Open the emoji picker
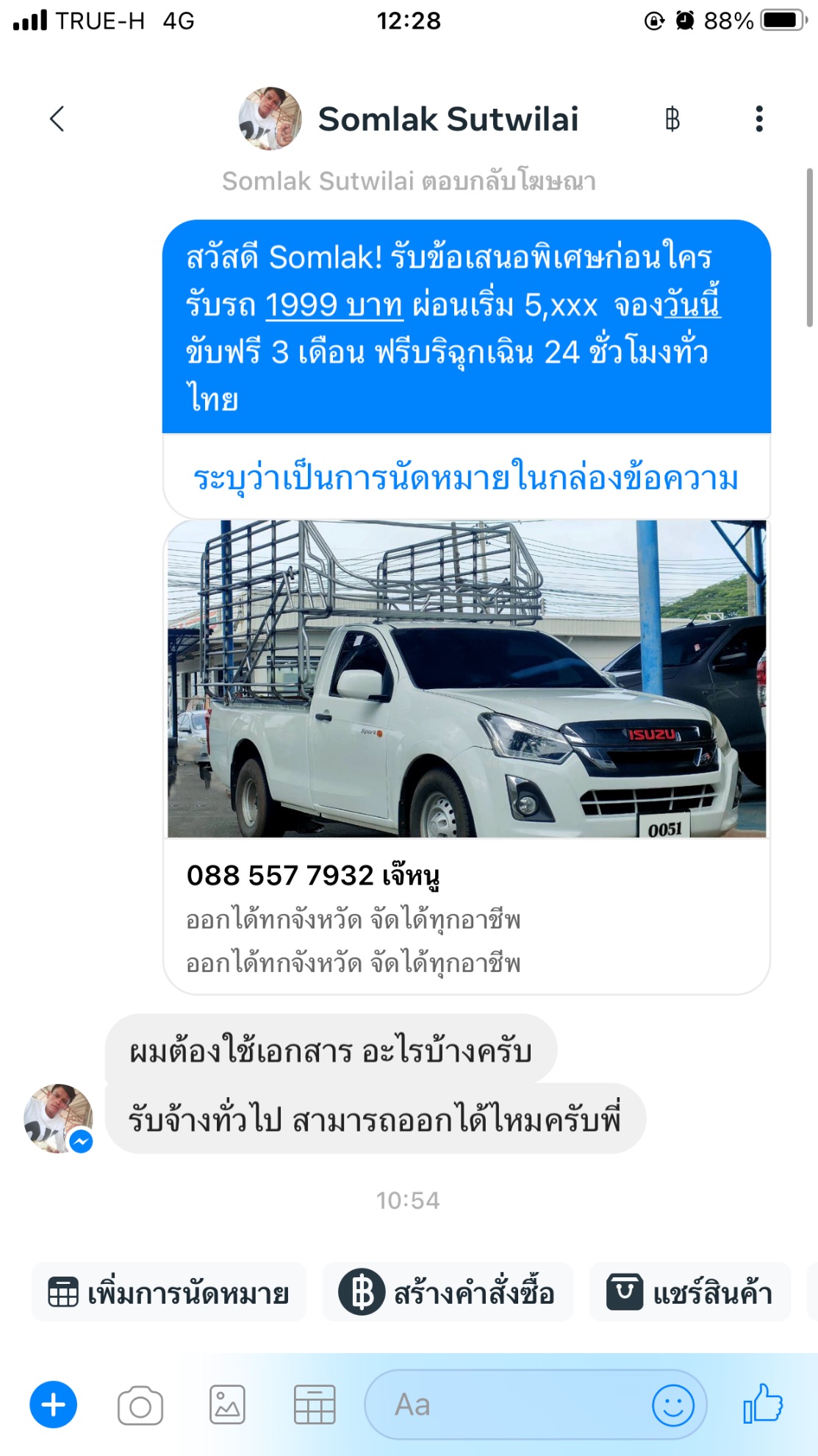This screenshot has width=818, height=1456. [x=672, y=1405]
